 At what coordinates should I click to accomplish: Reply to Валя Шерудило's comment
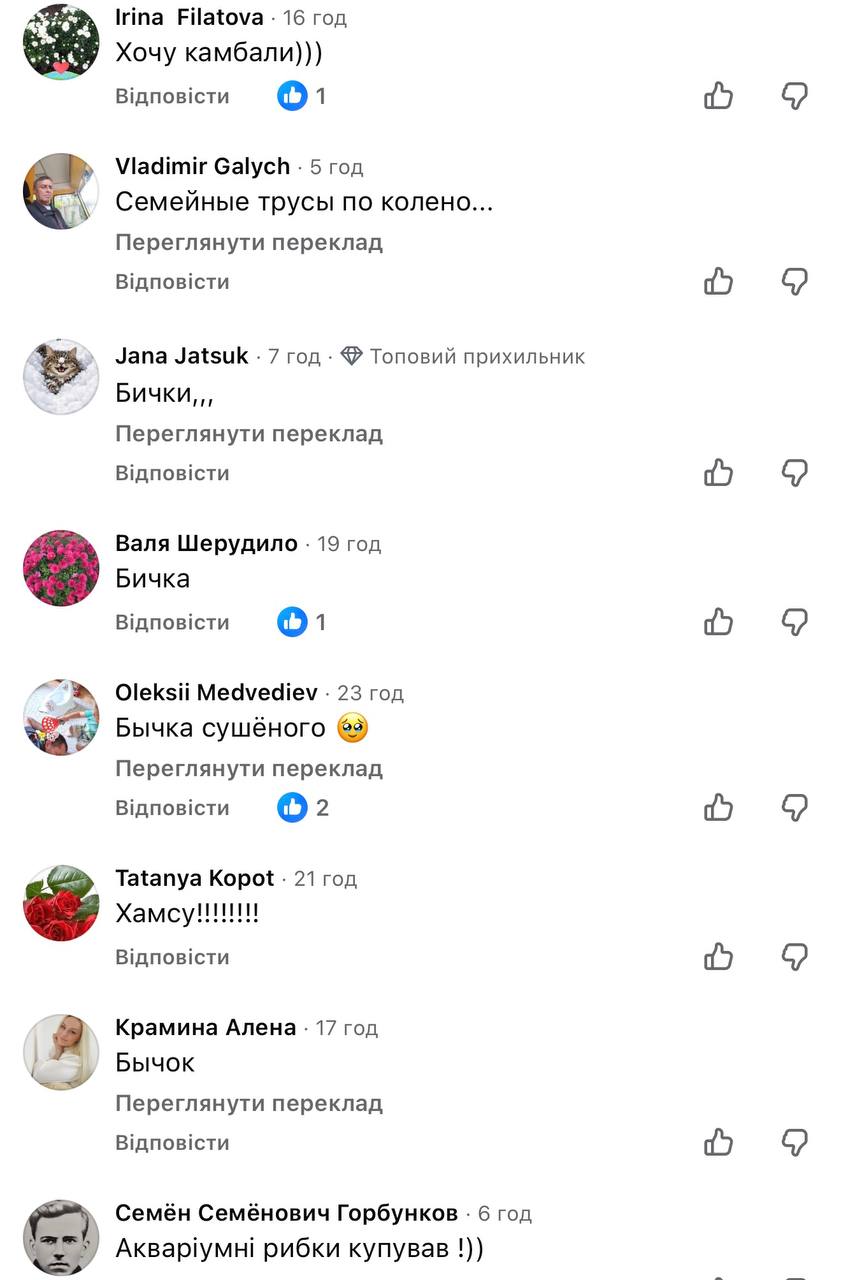click(172, 622)
